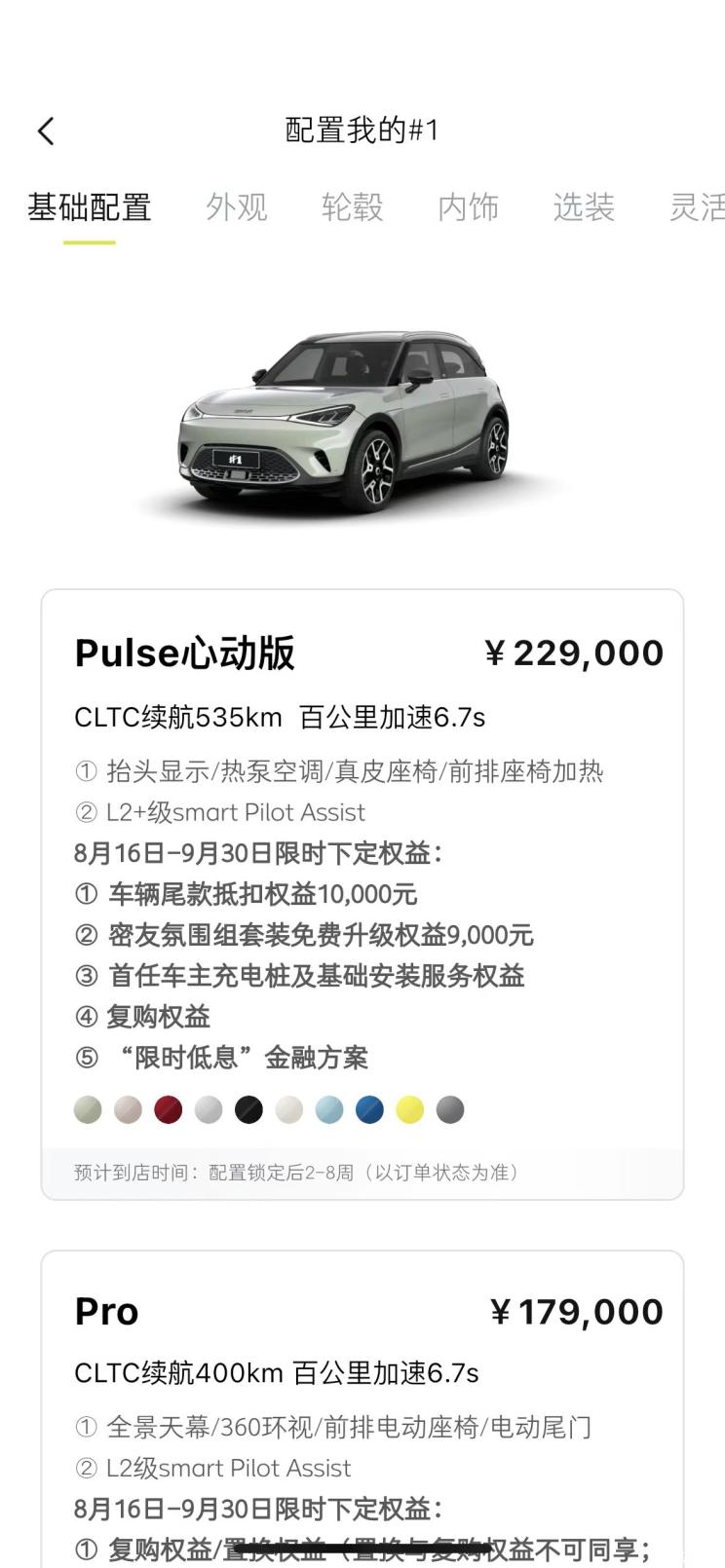Go back from the configuration page
This screenshot has height=1568, width=725.
[46, 131]
